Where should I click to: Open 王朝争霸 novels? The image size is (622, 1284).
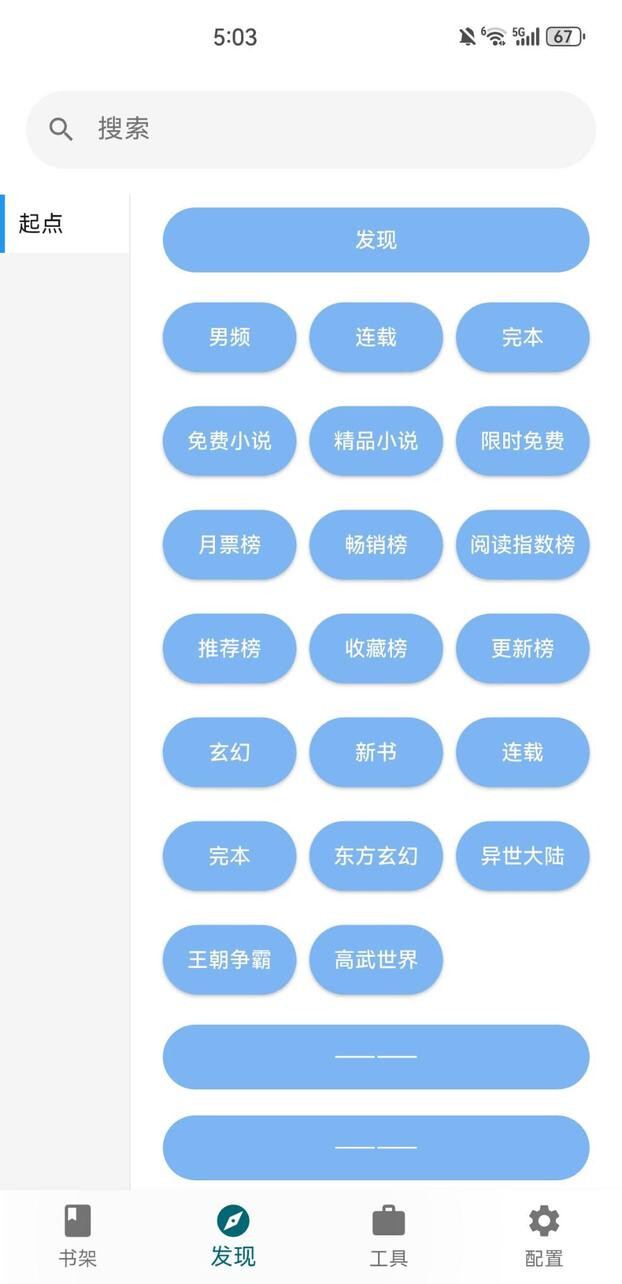click(229, 960)
